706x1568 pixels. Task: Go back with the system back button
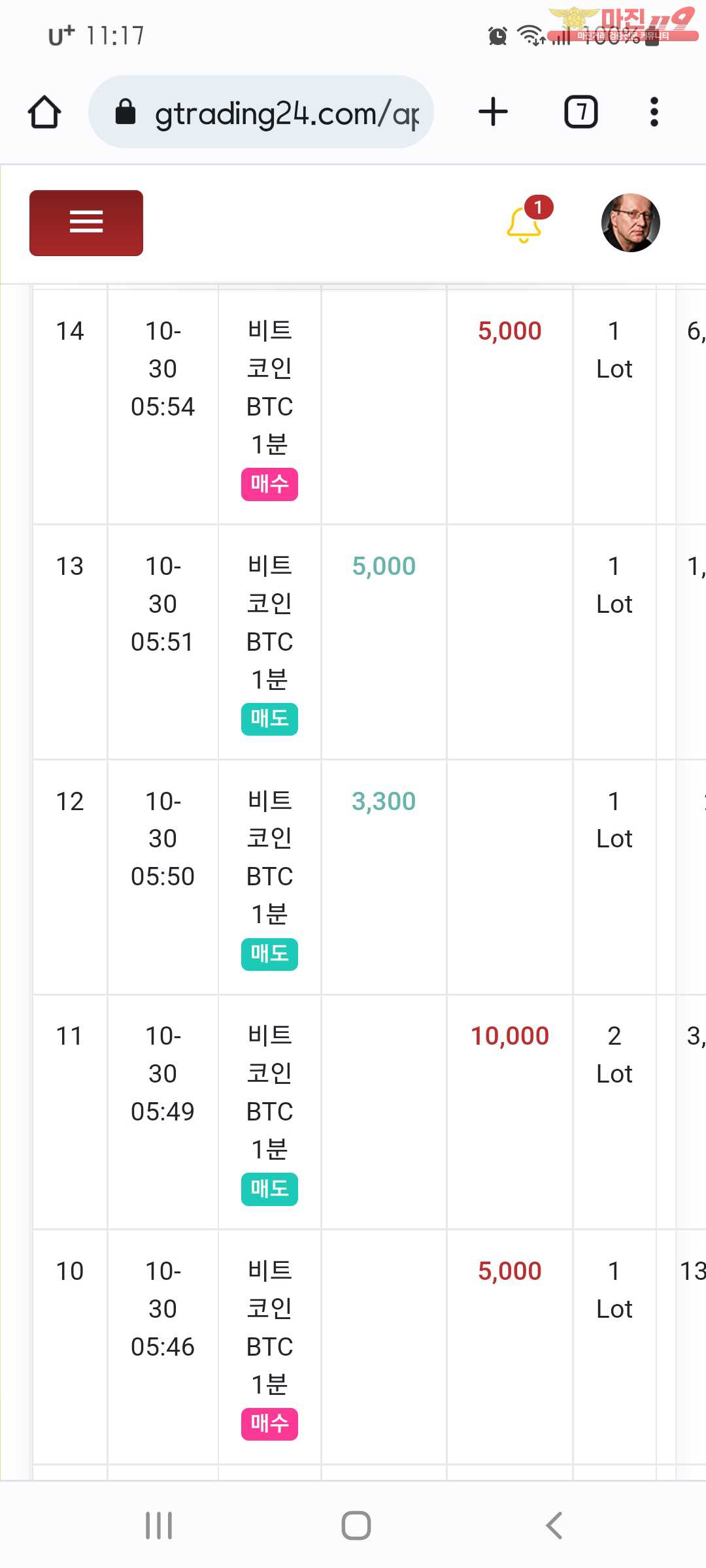(554, 1526)
